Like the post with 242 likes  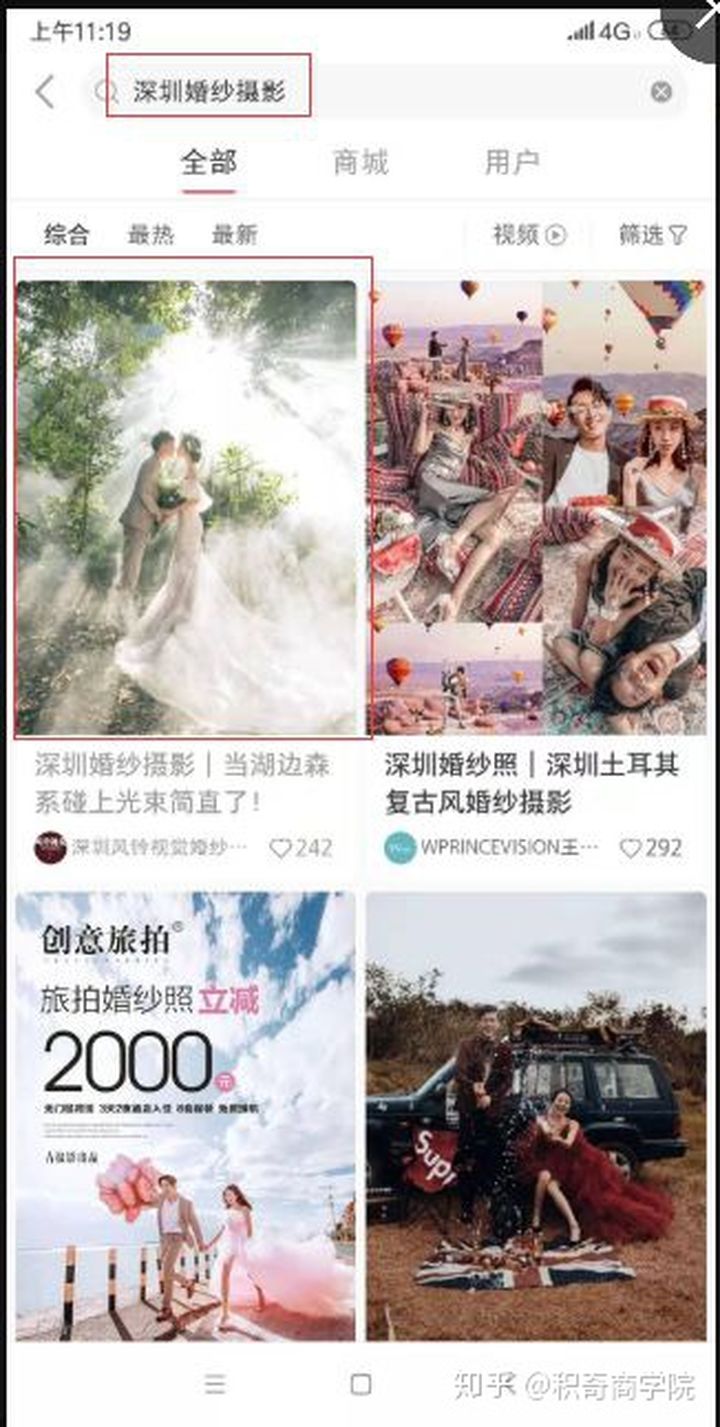click(x=301, y=847)
